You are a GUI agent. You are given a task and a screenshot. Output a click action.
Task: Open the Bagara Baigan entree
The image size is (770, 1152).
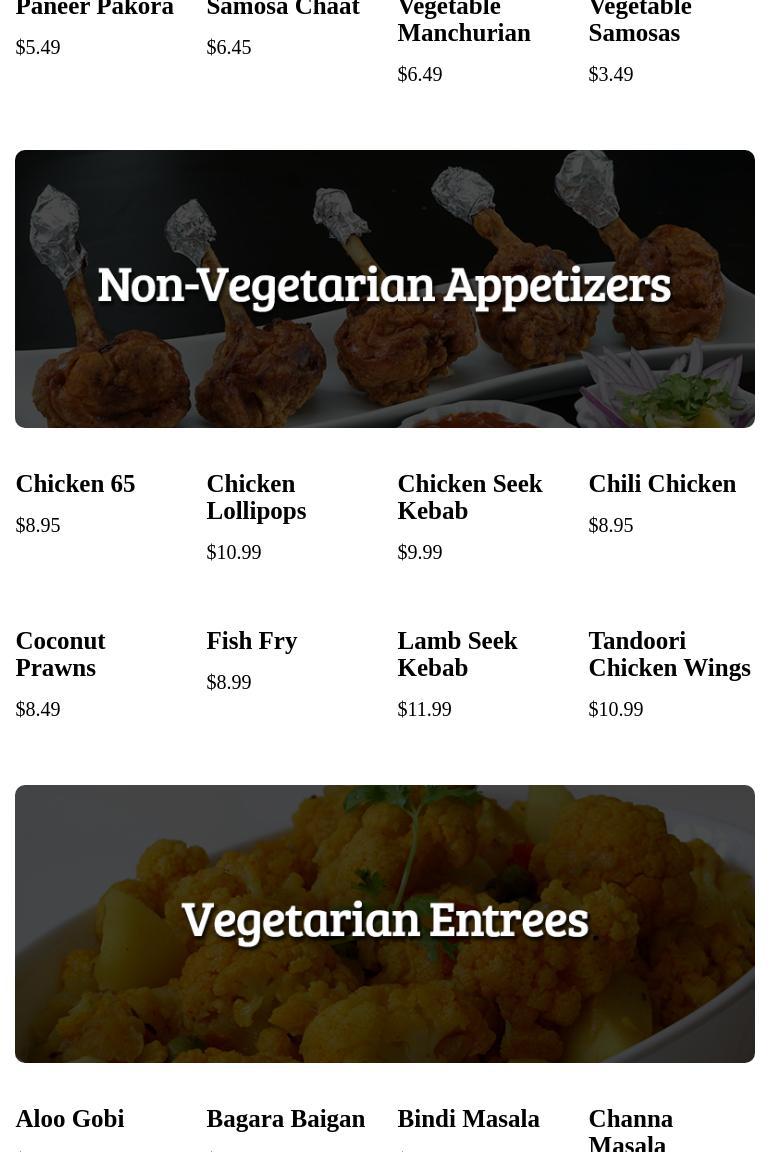tap(285, 1119)
